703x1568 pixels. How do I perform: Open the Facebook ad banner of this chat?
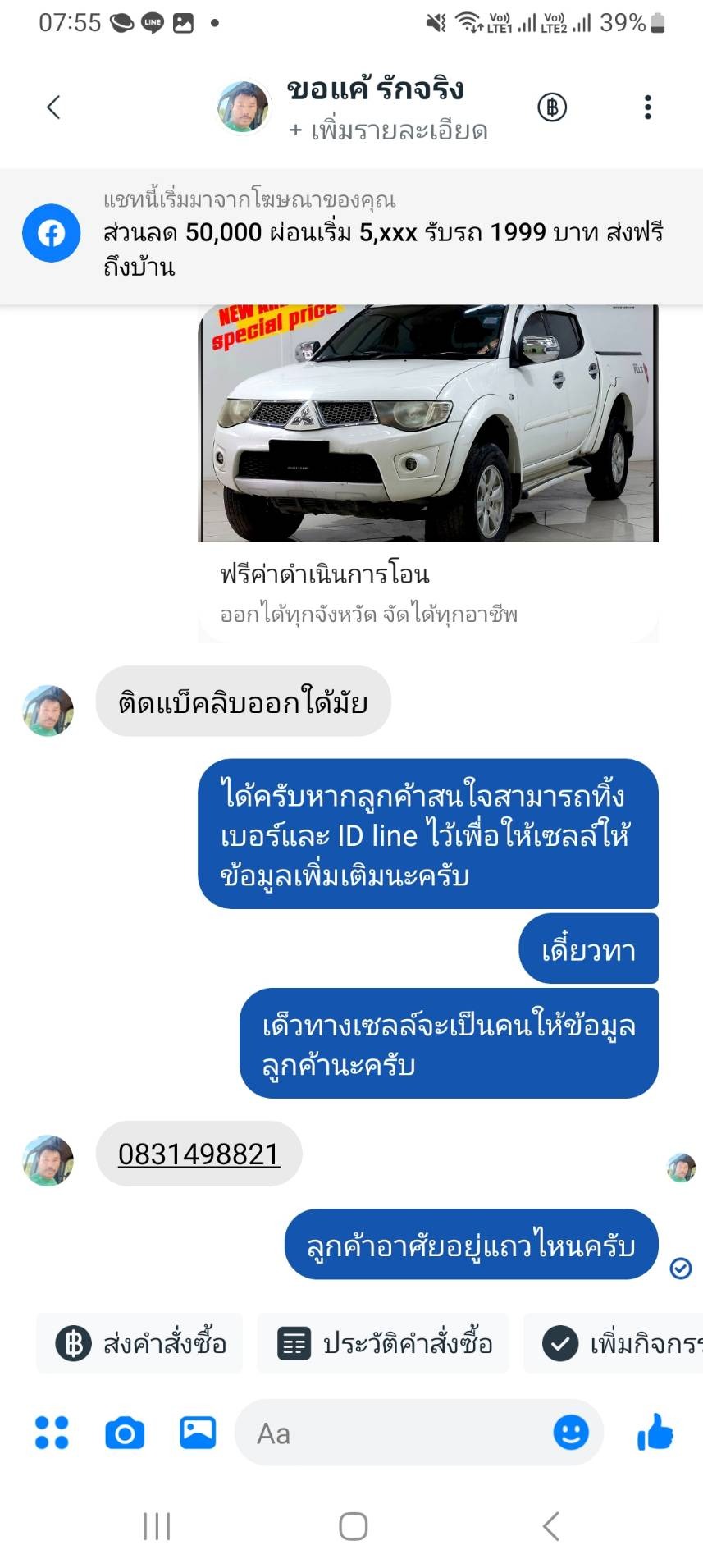351,234
